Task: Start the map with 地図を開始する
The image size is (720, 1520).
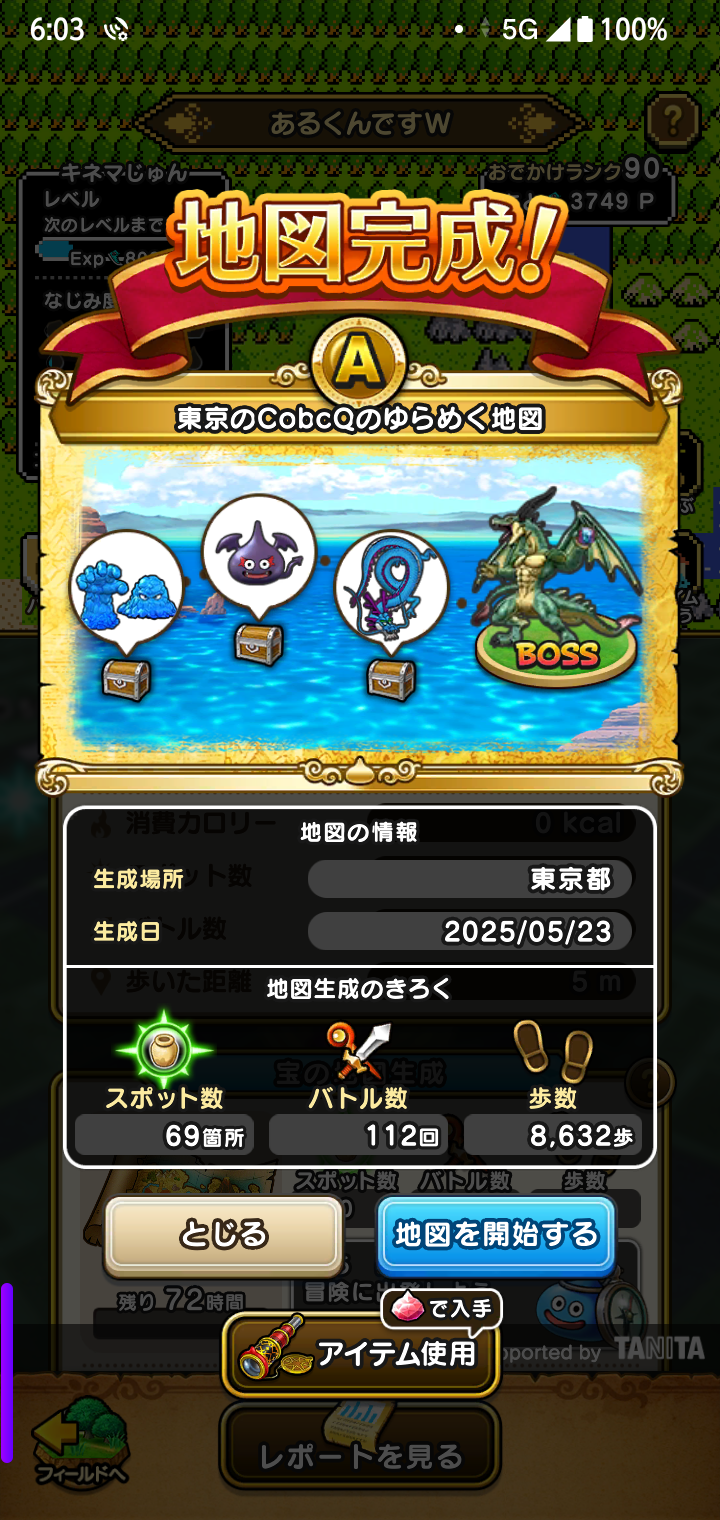Action: pyautogui.click(x=496, y=1235)
